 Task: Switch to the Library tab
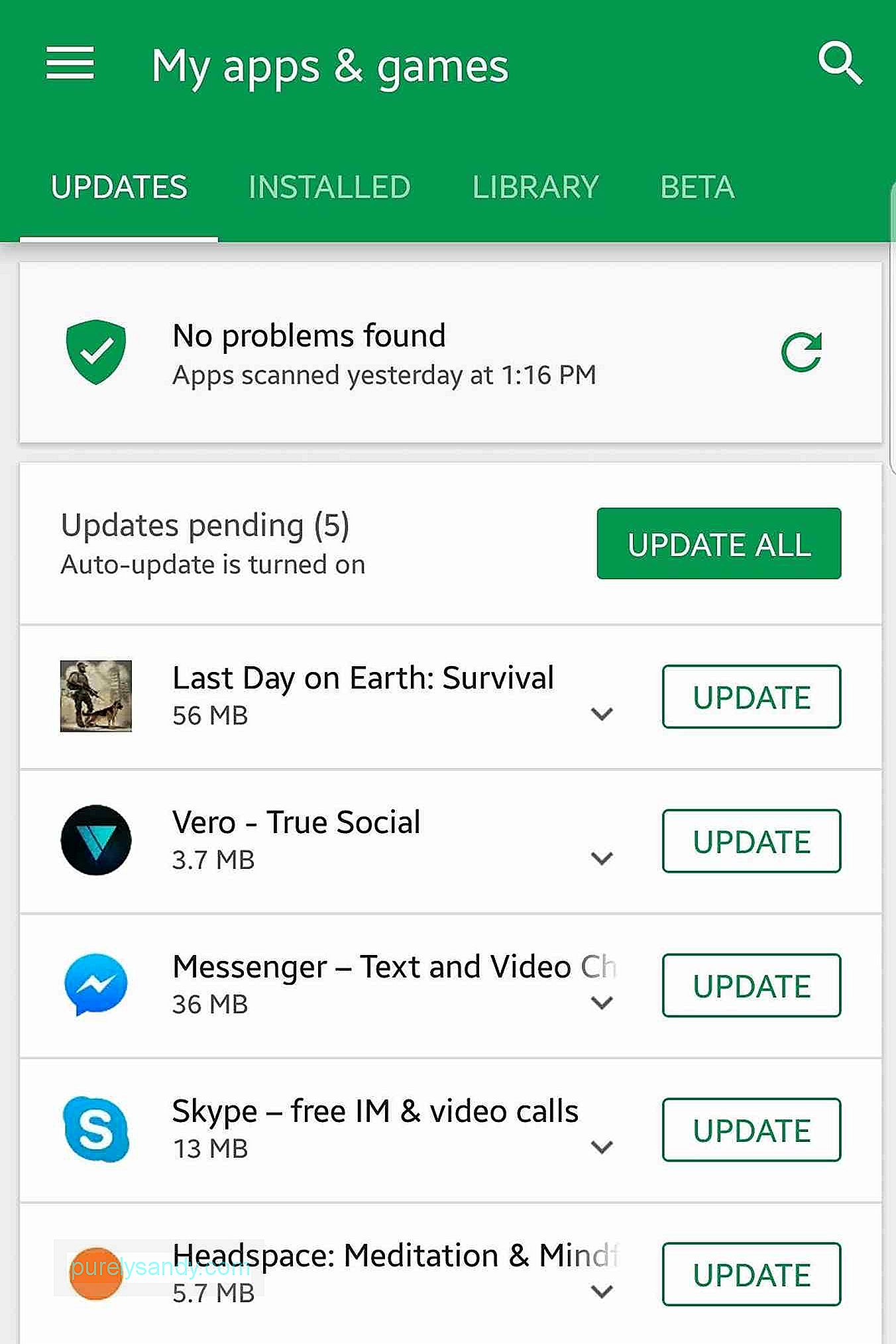[535, 187]
